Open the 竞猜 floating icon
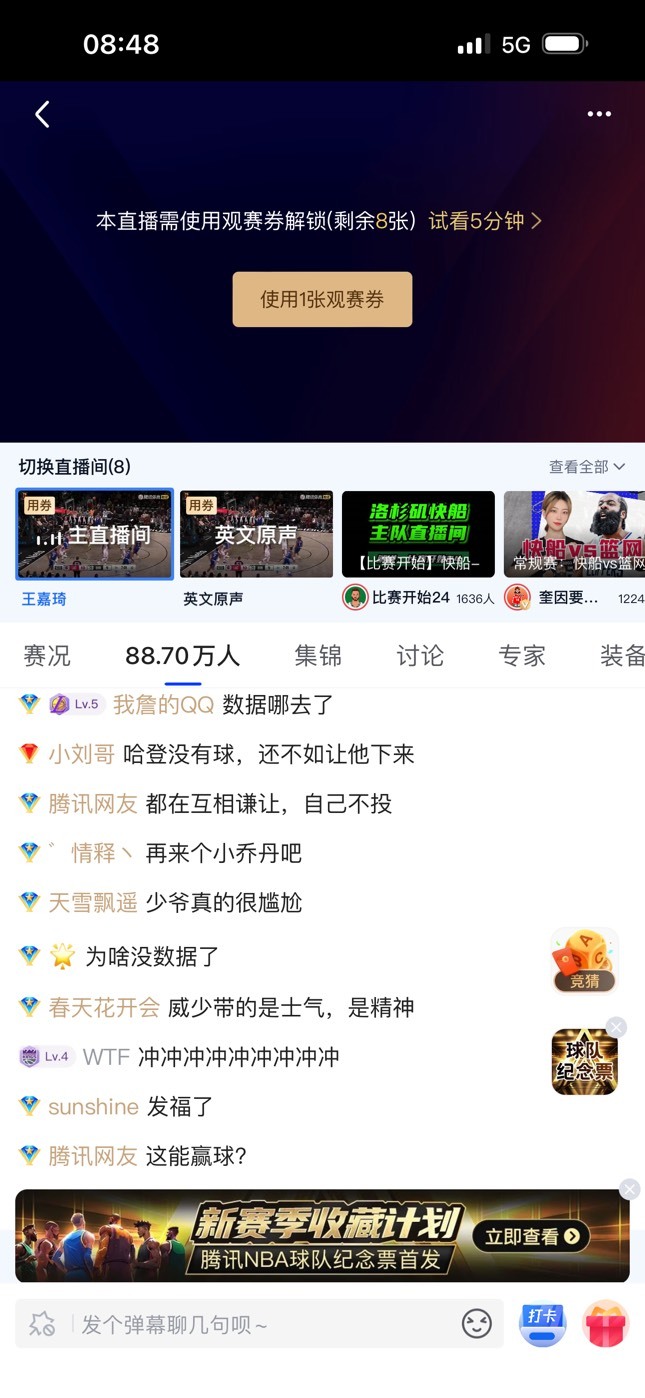645x1398 pixels. pyautogui.click(x=585, y=961)
